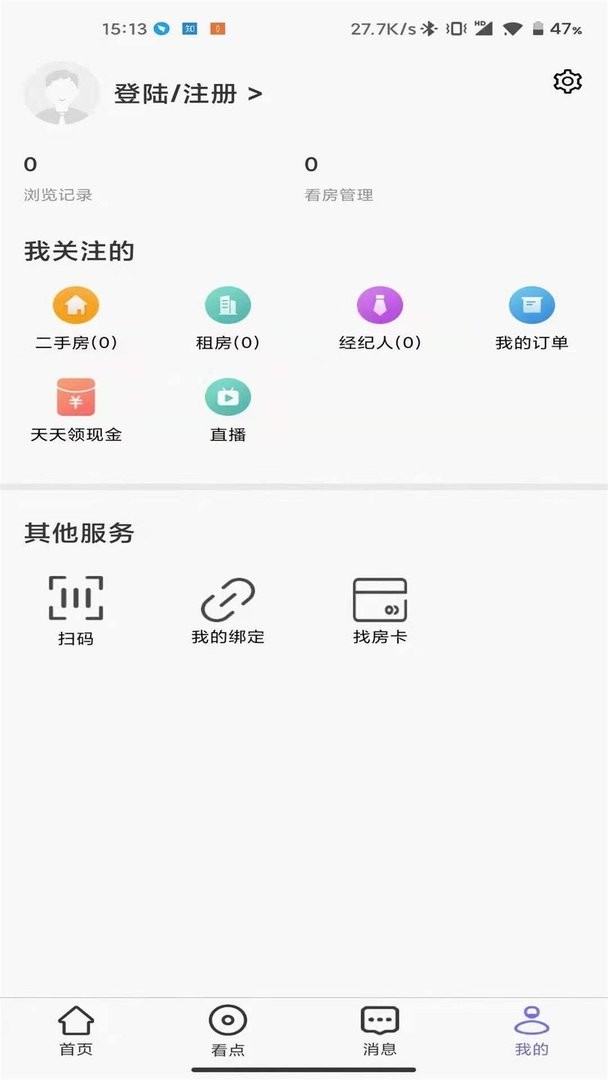The image size is (608, 1080).
Task: Open 天天领现金 cash reward
Action: [76, 409]
